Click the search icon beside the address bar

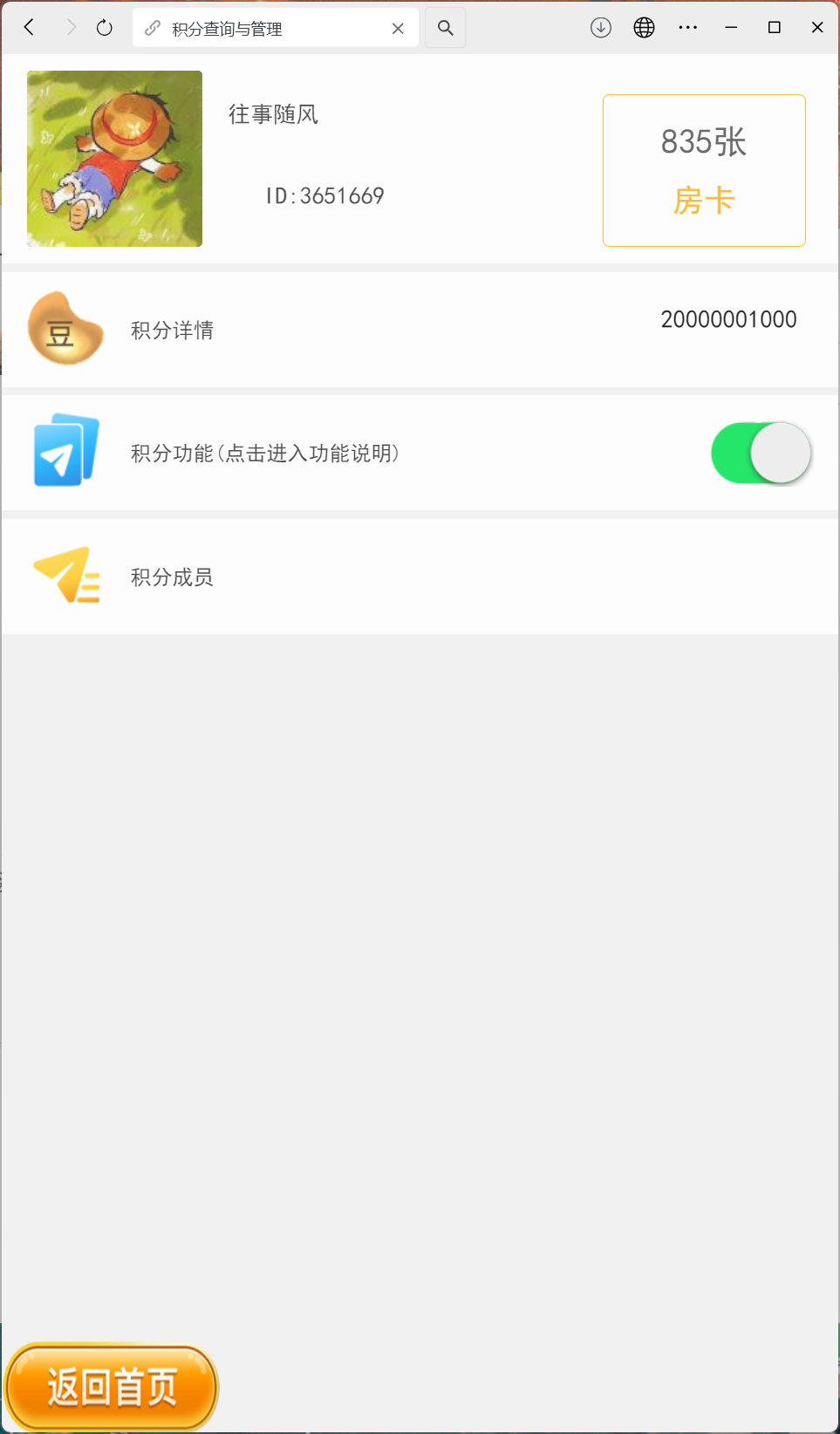point(445,27)
